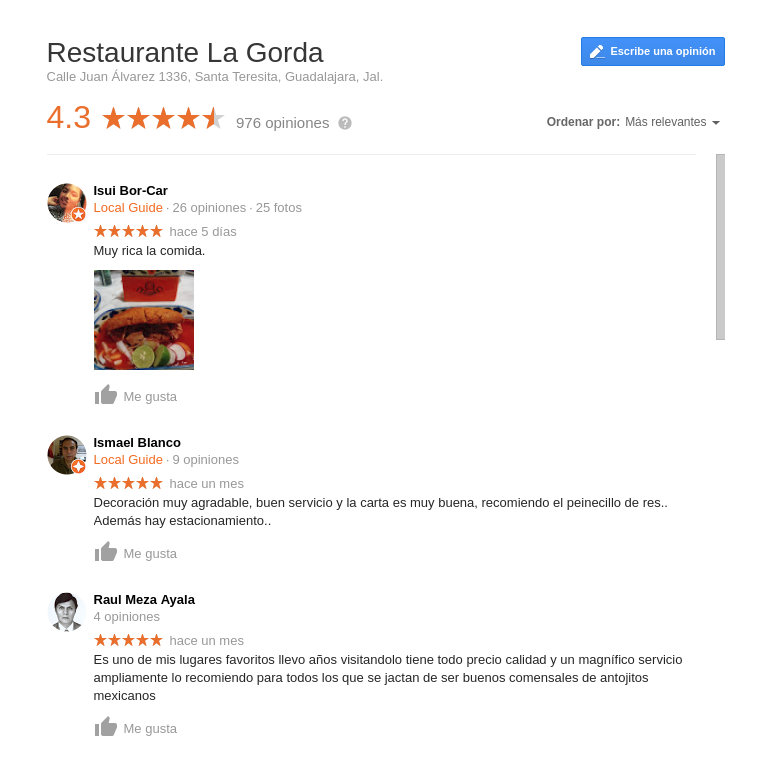View Ismael Blanco's profile
770x781 pixels.
pos(137,442)
